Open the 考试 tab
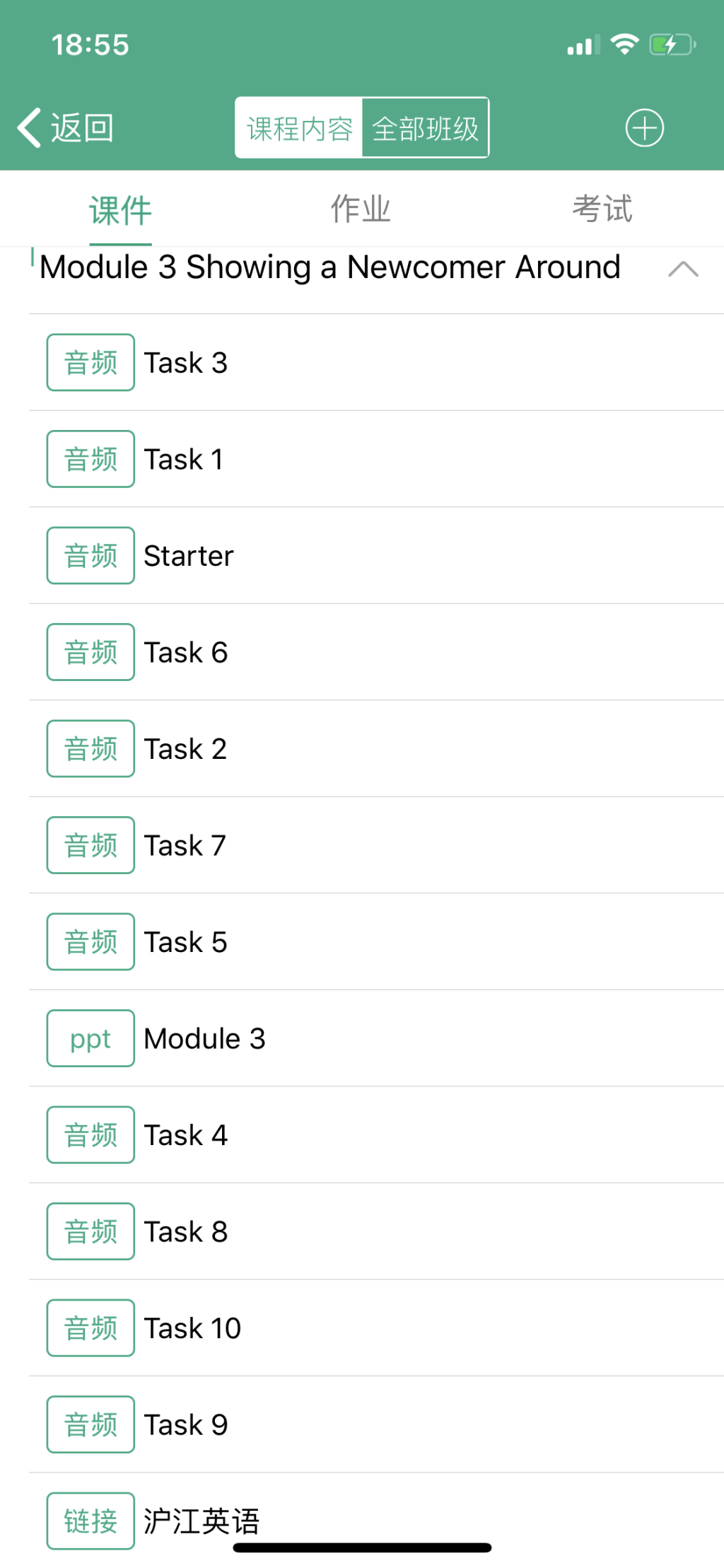The image size is (724, 1568). [x=602, y=209]
